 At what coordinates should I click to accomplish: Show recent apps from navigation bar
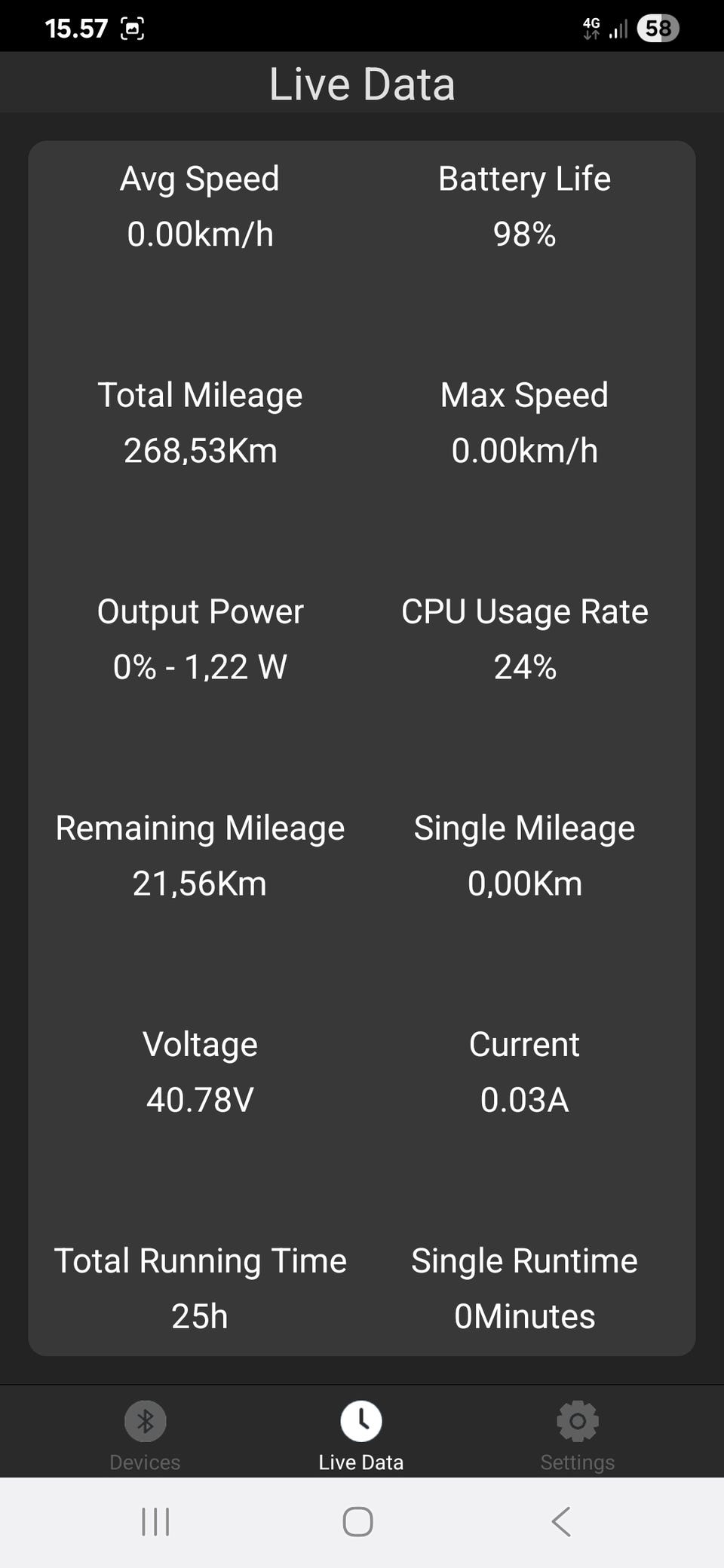click(155, 1521)
